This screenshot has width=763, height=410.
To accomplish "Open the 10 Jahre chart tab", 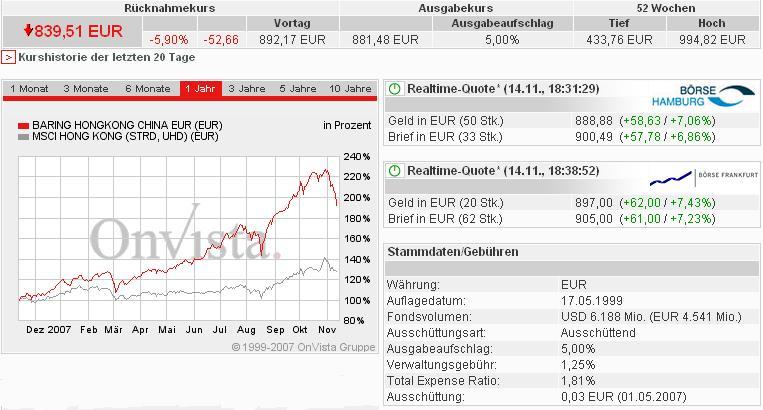I will pyautogui.click(x=350, y=89).
